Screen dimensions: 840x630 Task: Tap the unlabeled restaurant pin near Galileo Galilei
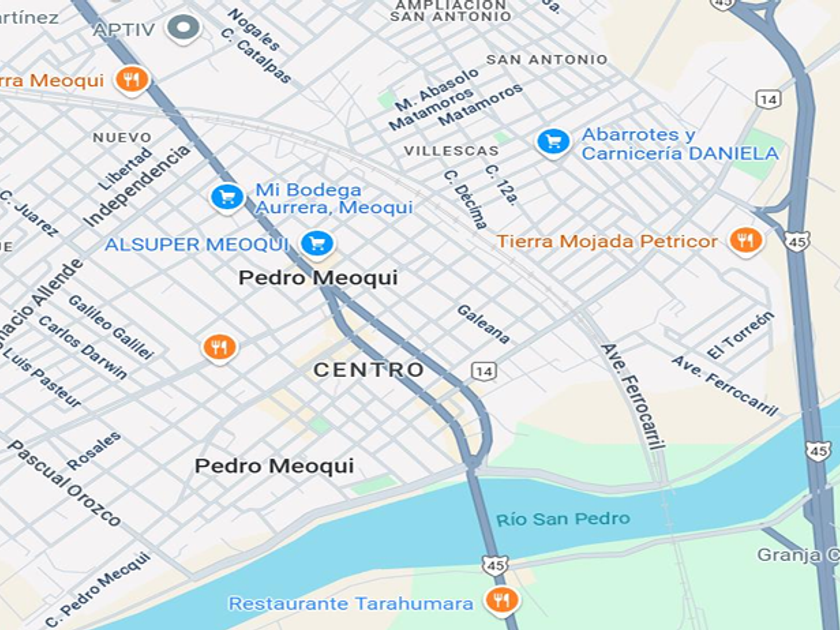pyautogui.click(x=220, y=347)
